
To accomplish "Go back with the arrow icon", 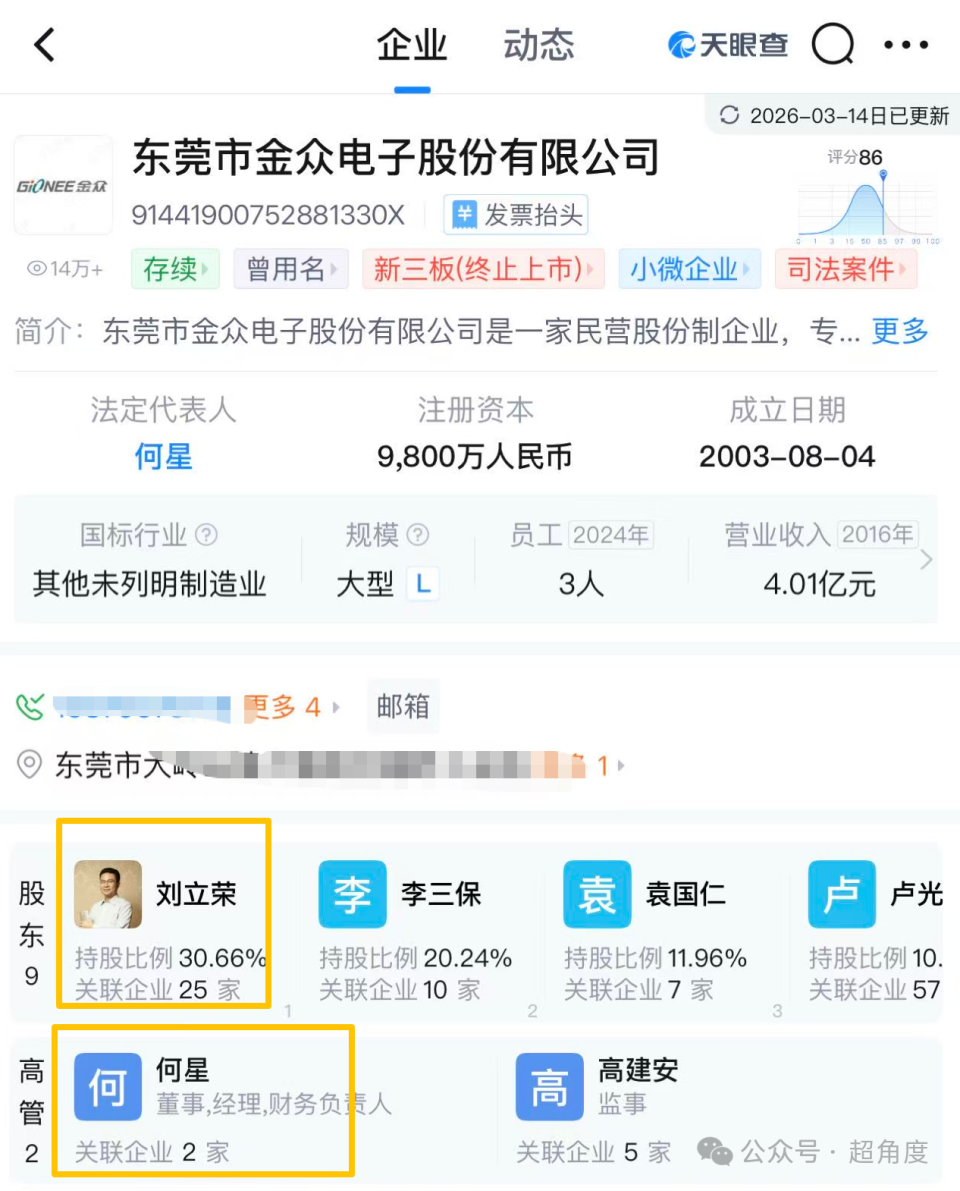I will pos(45,45).
